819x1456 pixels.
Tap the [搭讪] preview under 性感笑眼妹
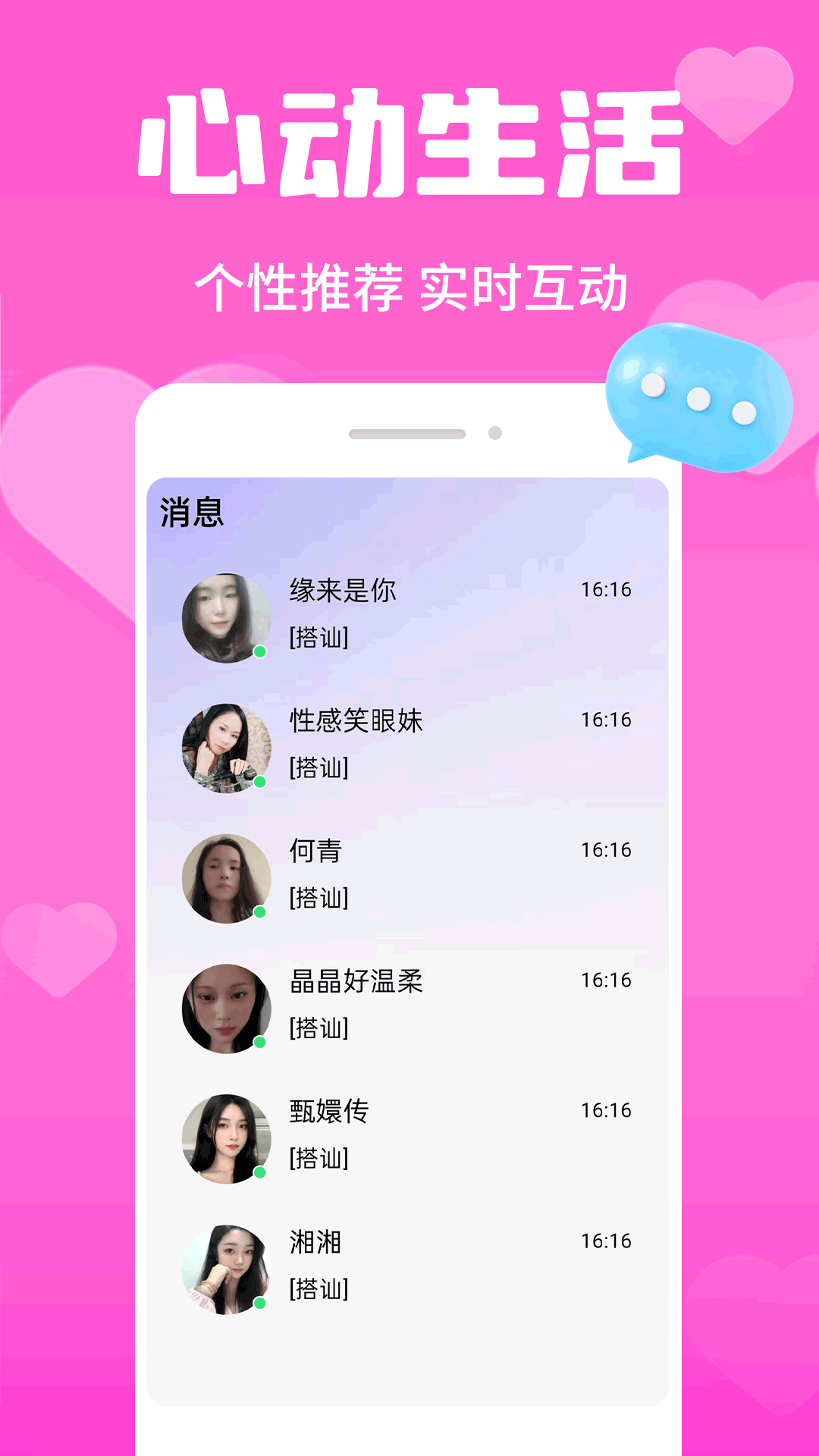pos(318,768)
